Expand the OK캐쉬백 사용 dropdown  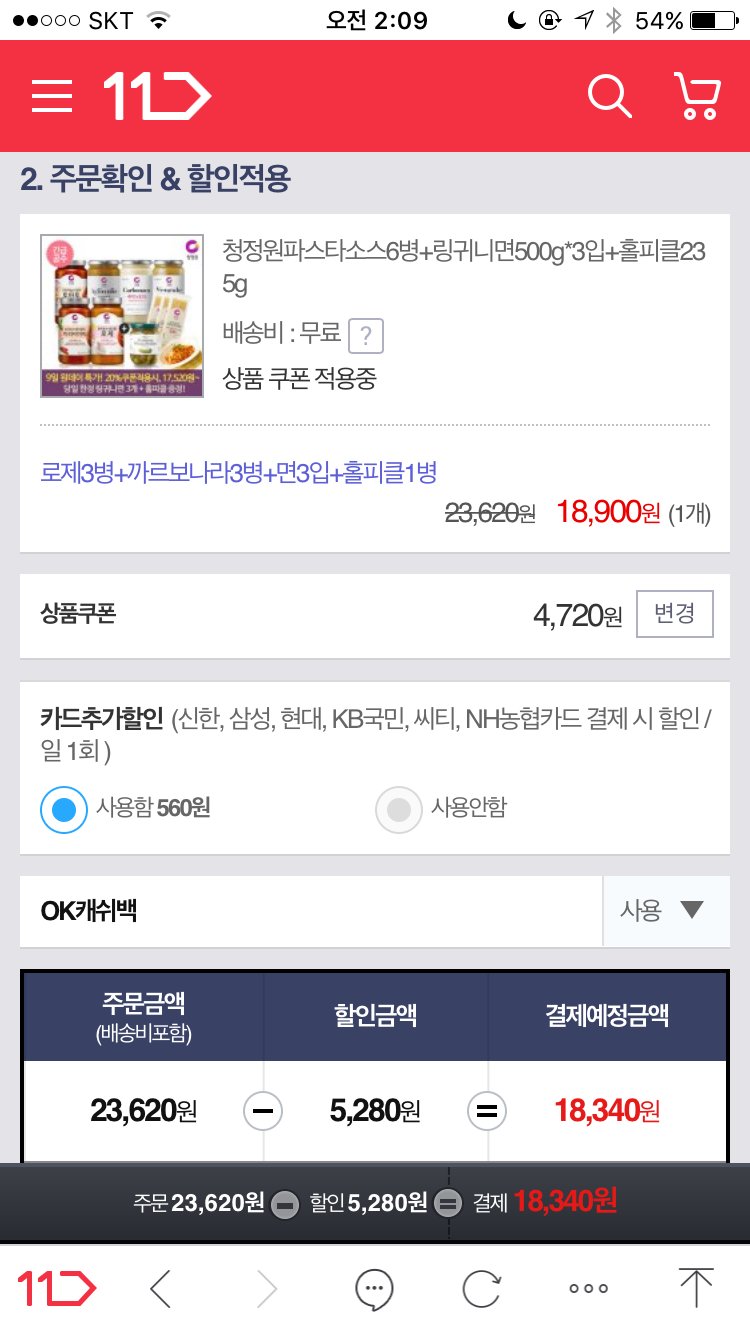coord(665,910)
